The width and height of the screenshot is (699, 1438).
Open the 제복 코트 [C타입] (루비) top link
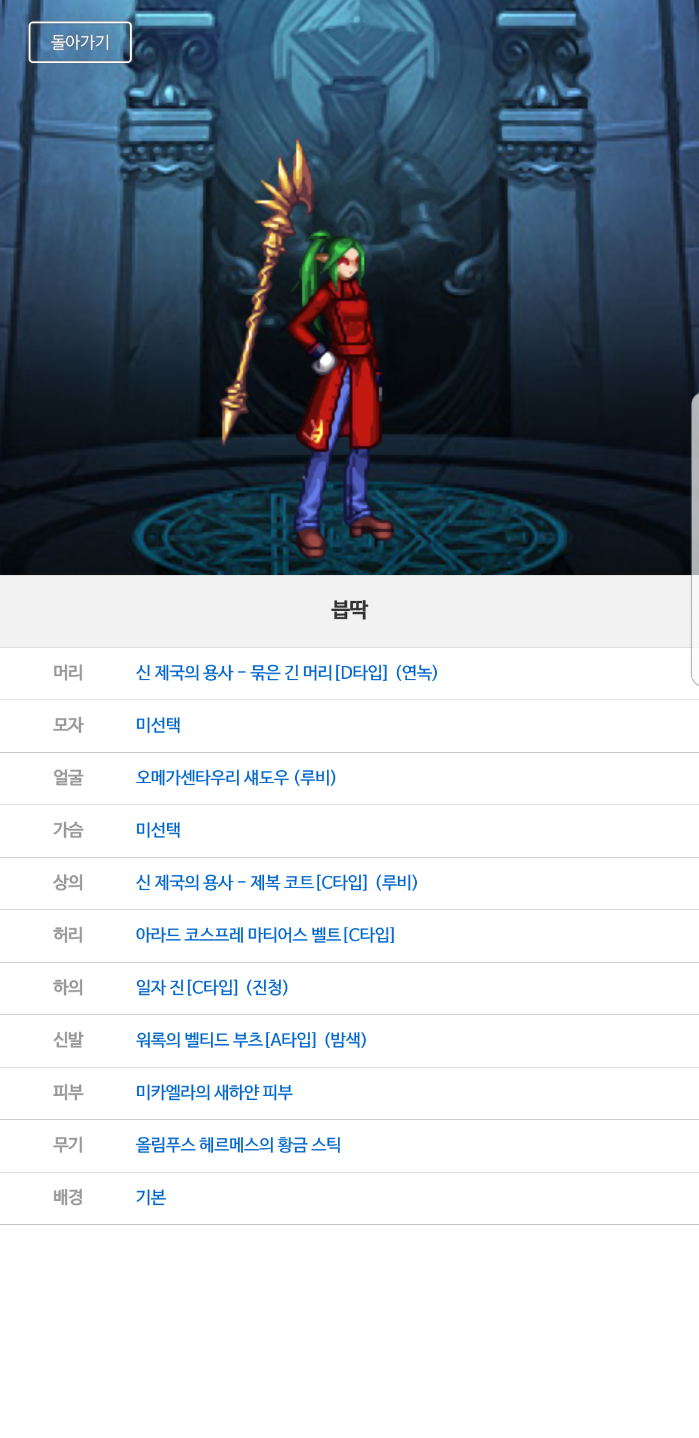(x=276, y=883)
